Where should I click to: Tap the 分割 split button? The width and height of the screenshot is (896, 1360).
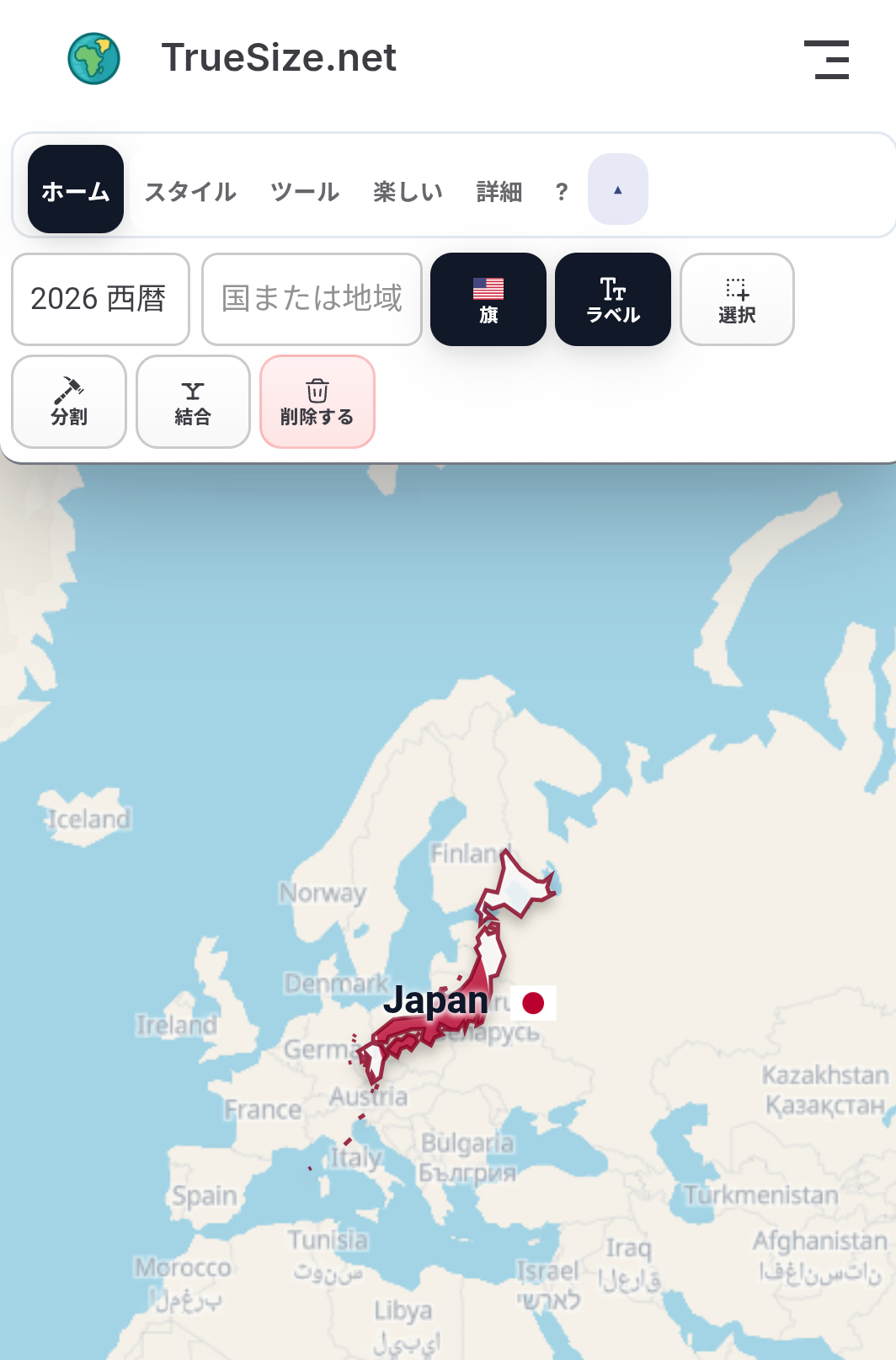point(69,402)
